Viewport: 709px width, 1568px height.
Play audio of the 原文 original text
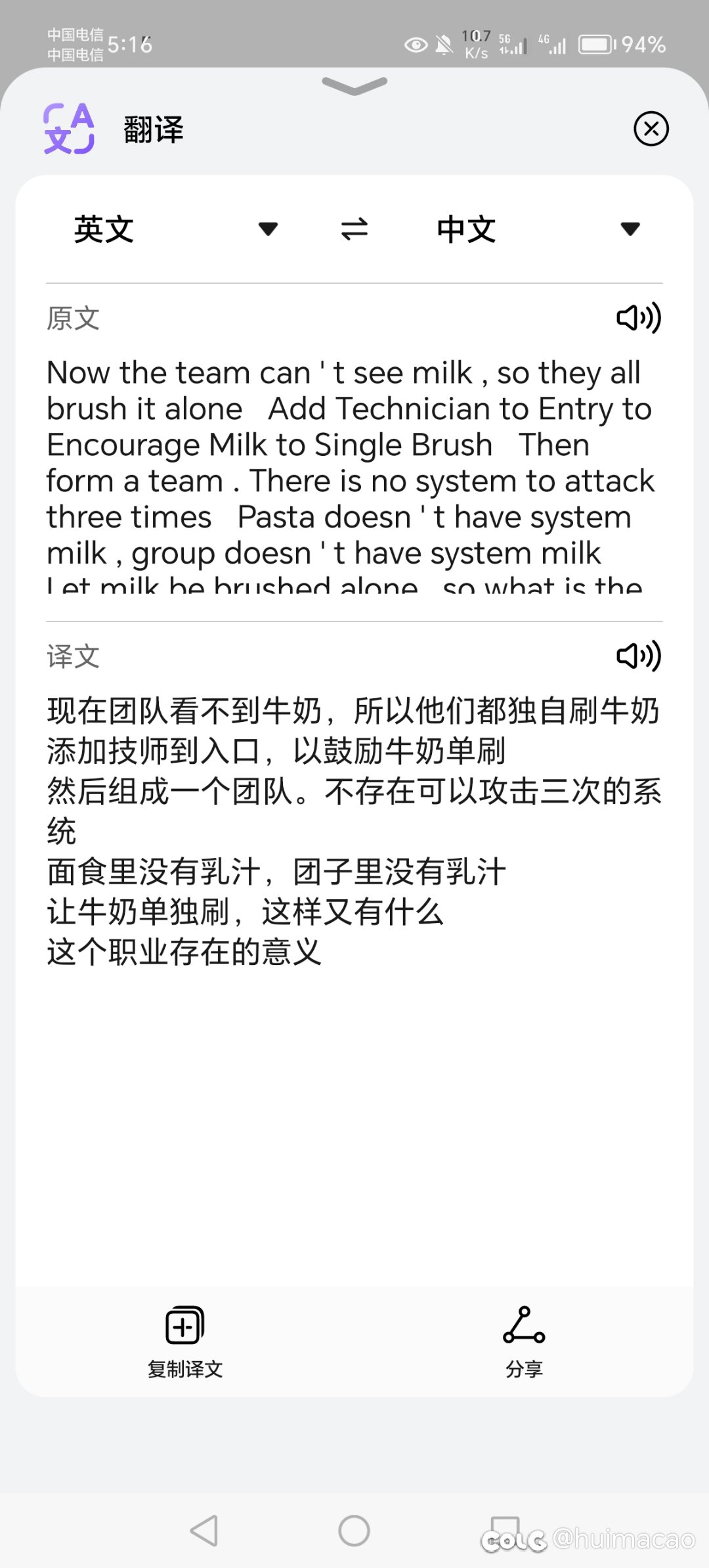pos(639,318)
